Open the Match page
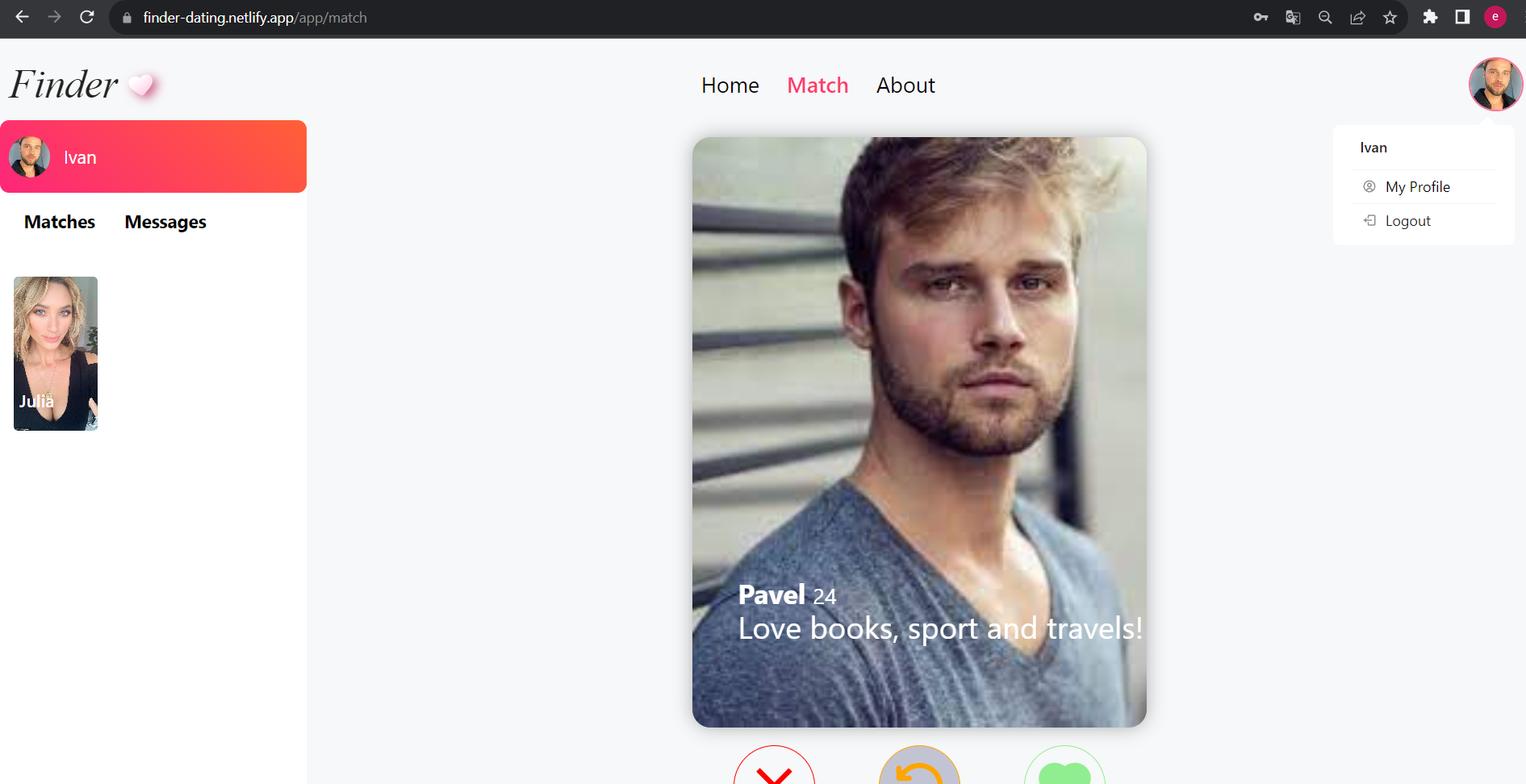Screen dimensions: 1526x784 coord(817,85)
